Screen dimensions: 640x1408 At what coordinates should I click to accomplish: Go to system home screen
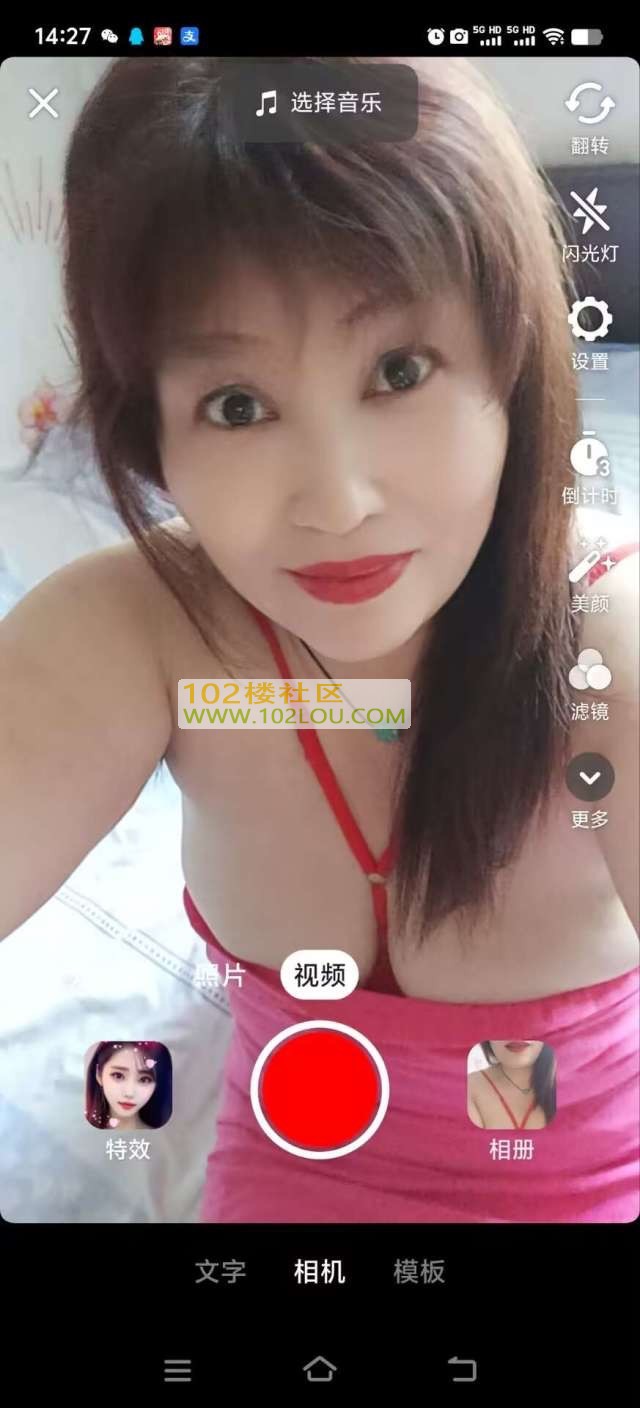[319, 1369]
